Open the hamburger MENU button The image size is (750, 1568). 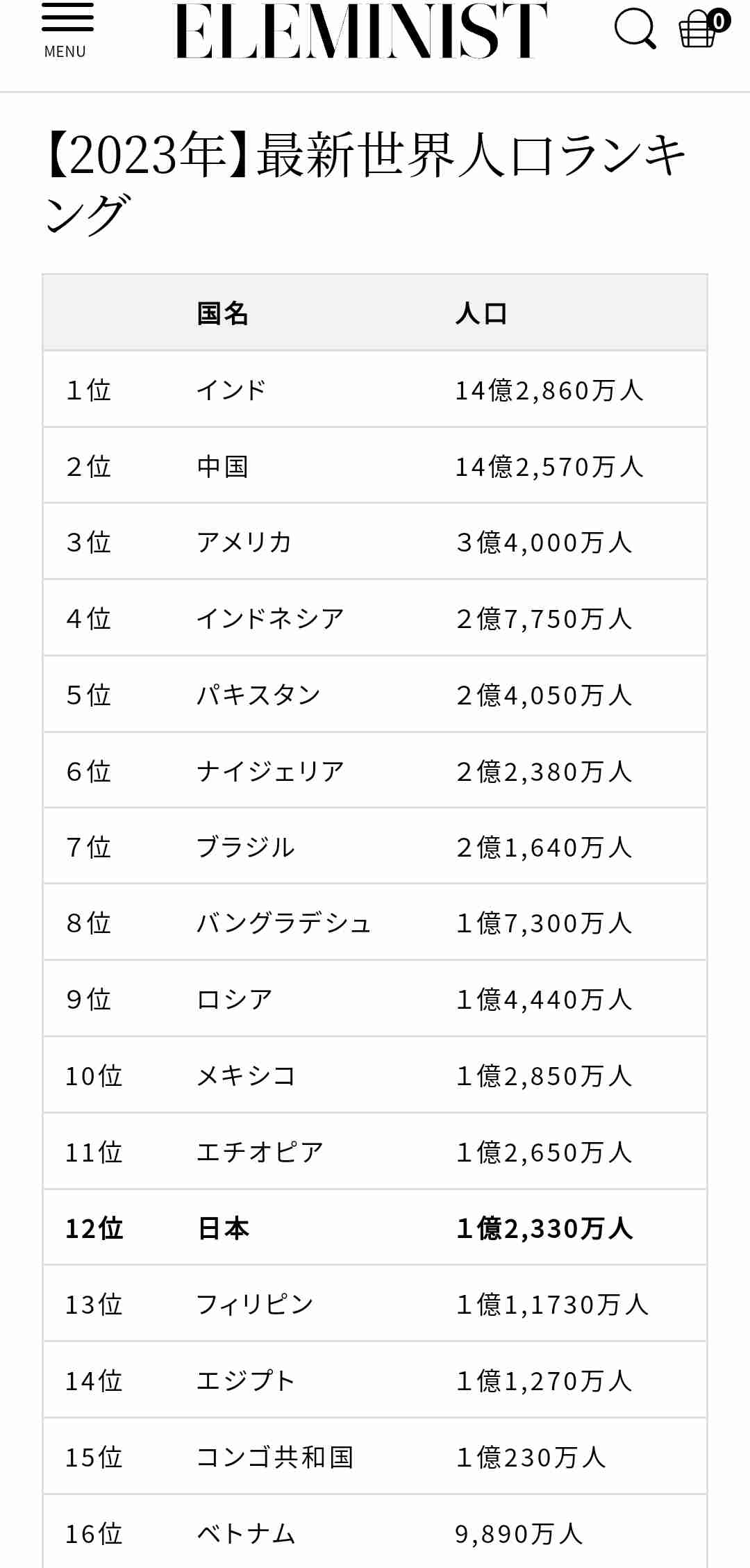67,29
